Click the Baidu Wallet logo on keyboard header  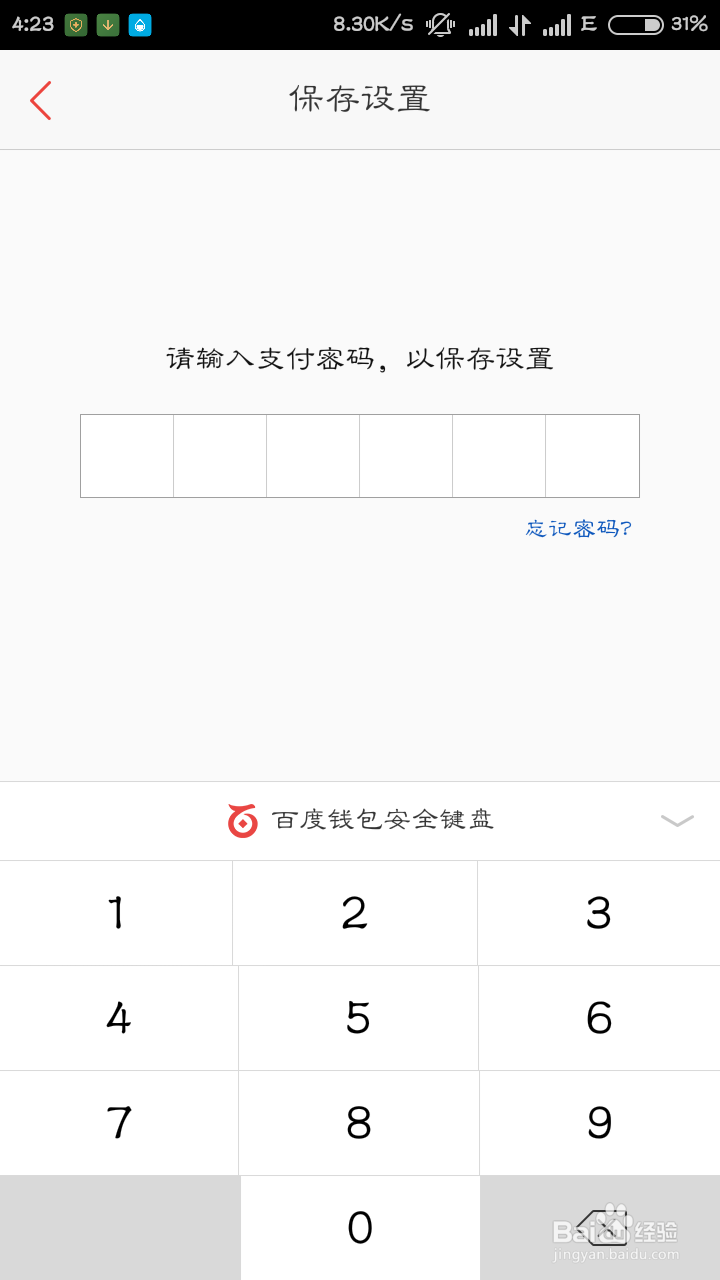coord(243,819)
